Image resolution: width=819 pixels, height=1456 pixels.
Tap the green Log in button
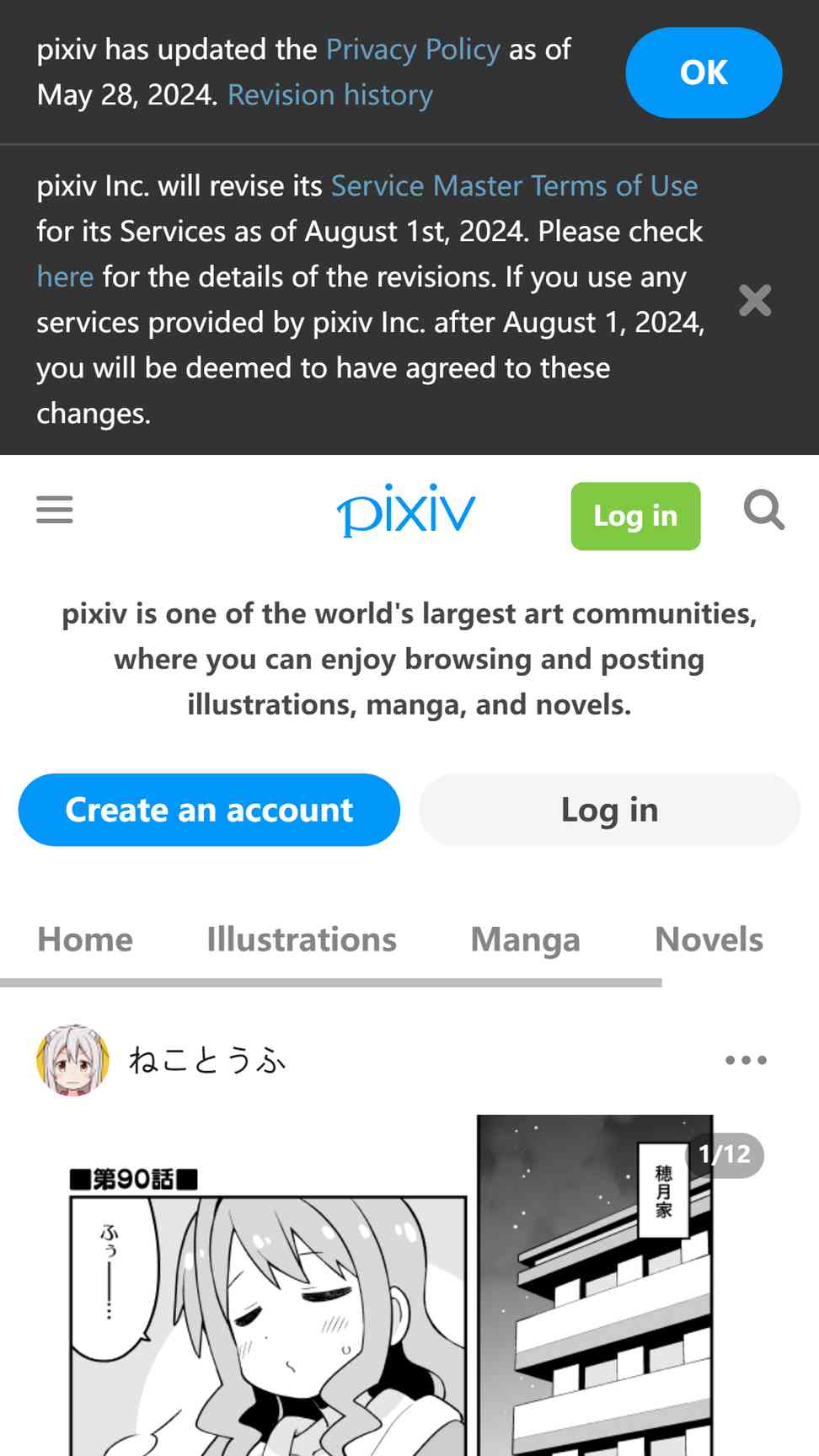pos(635,517)
